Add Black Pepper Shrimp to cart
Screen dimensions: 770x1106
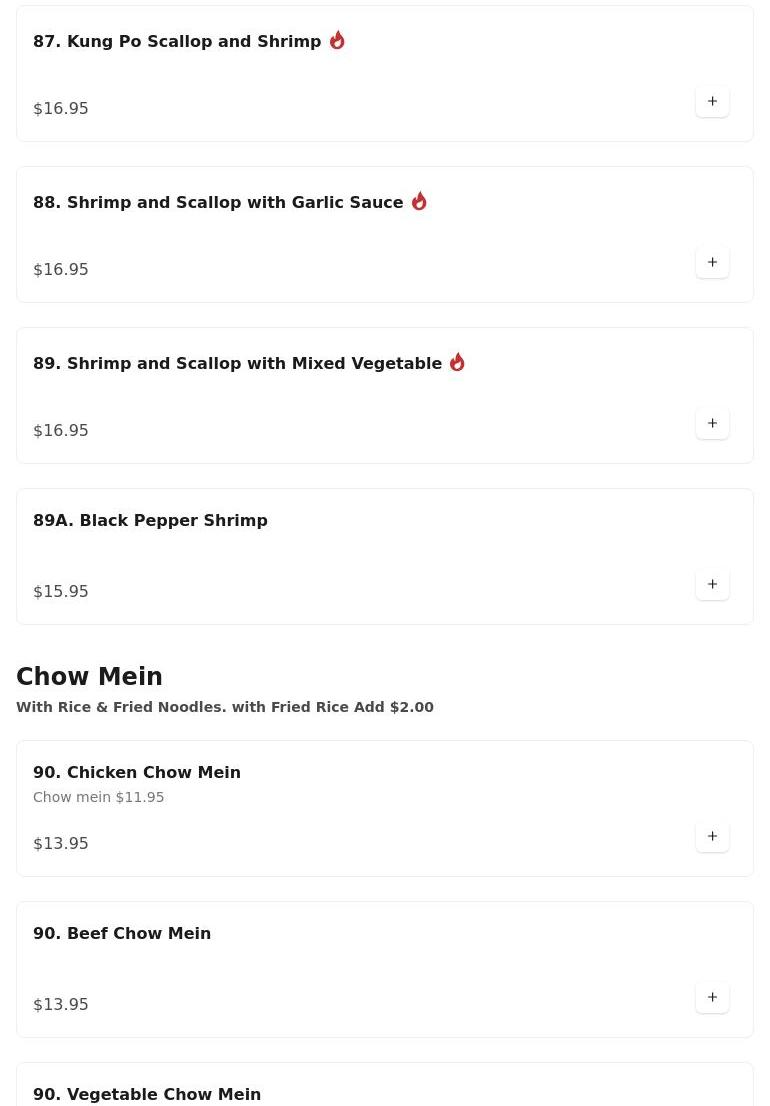(x=712, y=584)
